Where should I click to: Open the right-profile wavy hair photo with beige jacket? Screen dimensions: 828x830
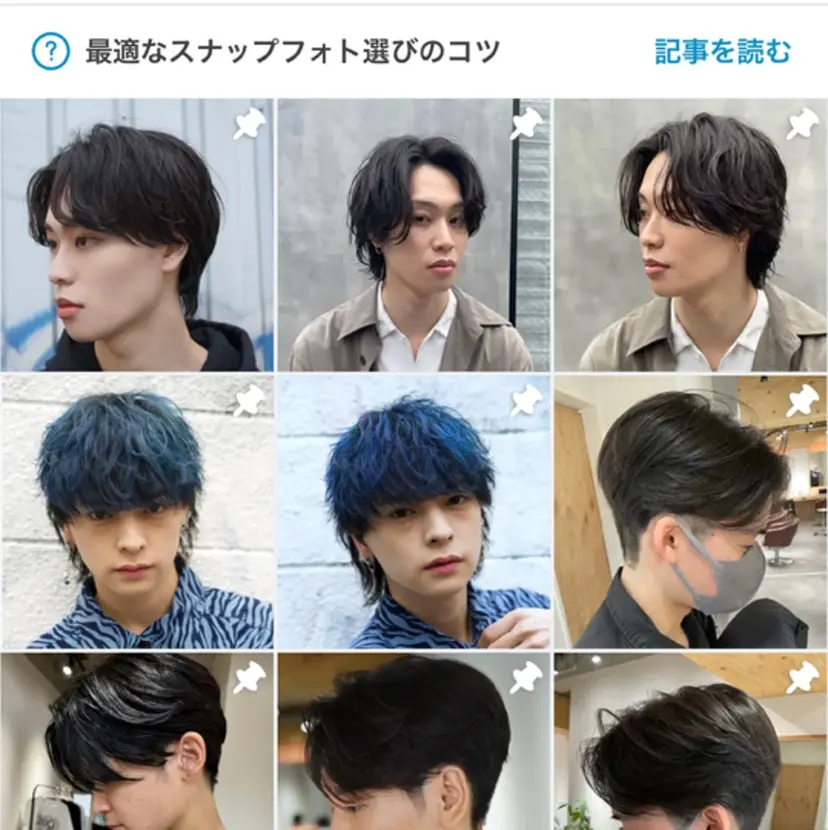coord(690,250)
